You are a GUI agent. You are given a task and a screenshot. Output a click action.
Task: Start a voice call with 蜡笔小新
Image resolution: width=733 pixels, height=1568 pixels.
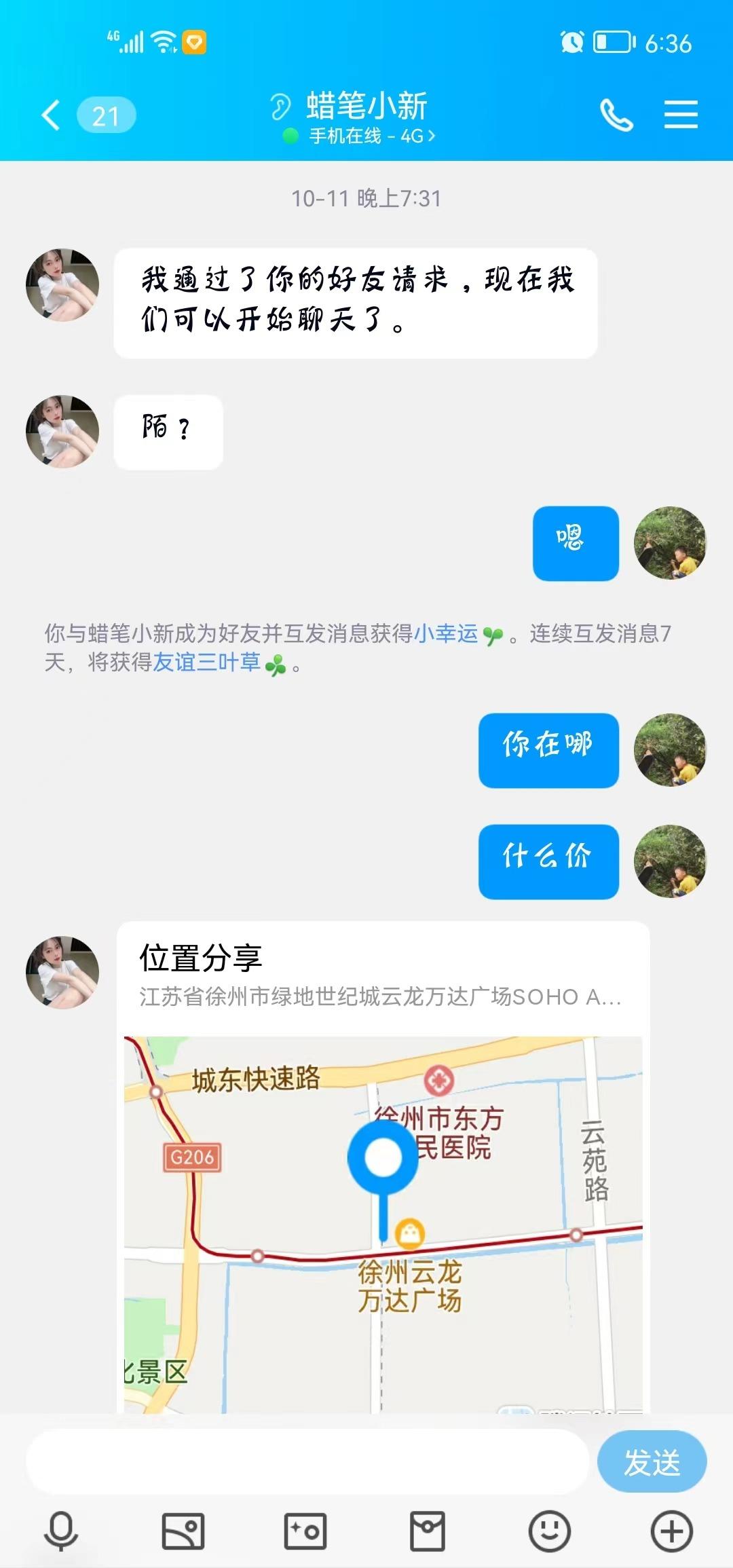coord(616,115)
